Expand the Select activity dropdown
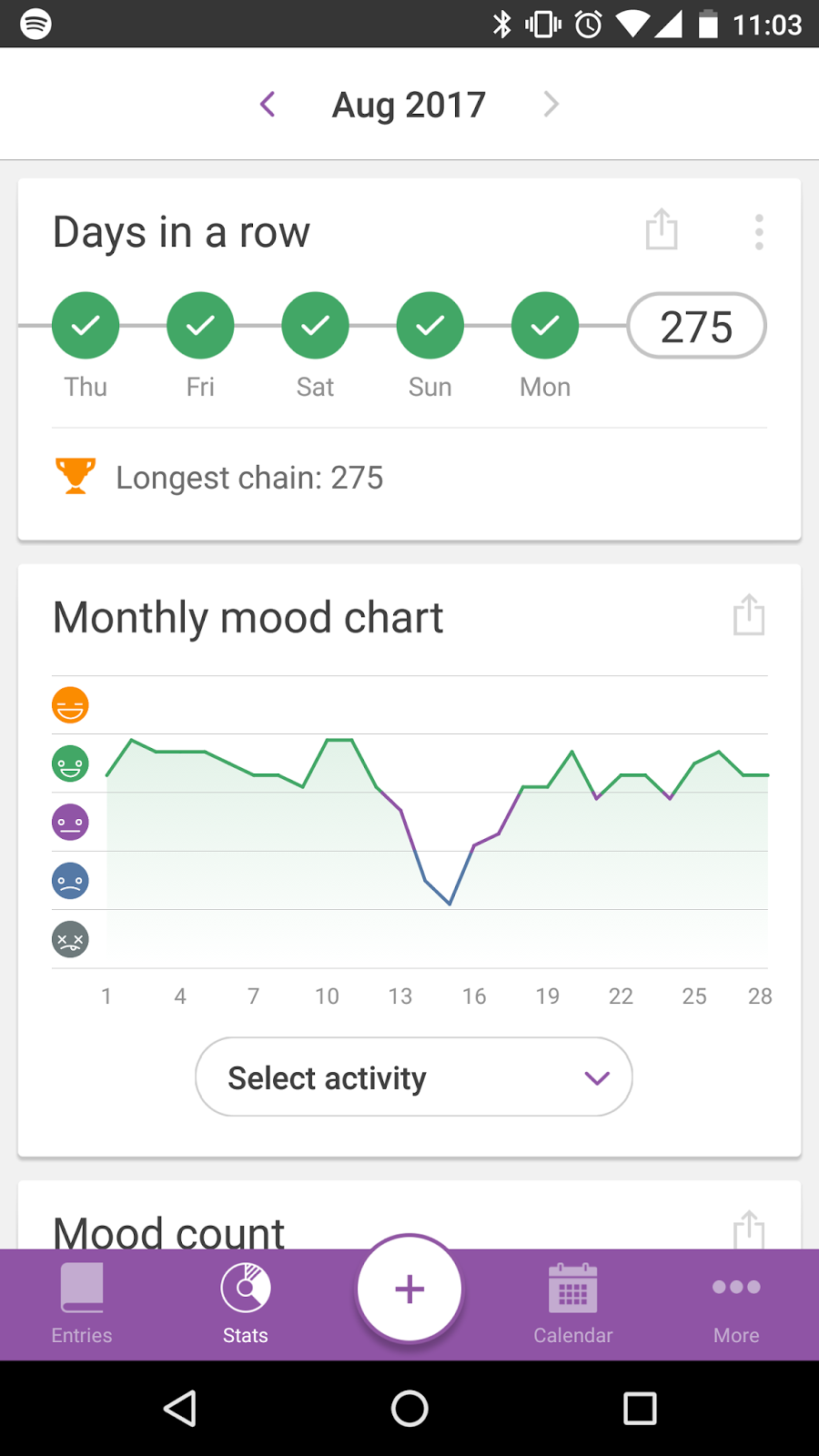 [x=414, y=1077]
